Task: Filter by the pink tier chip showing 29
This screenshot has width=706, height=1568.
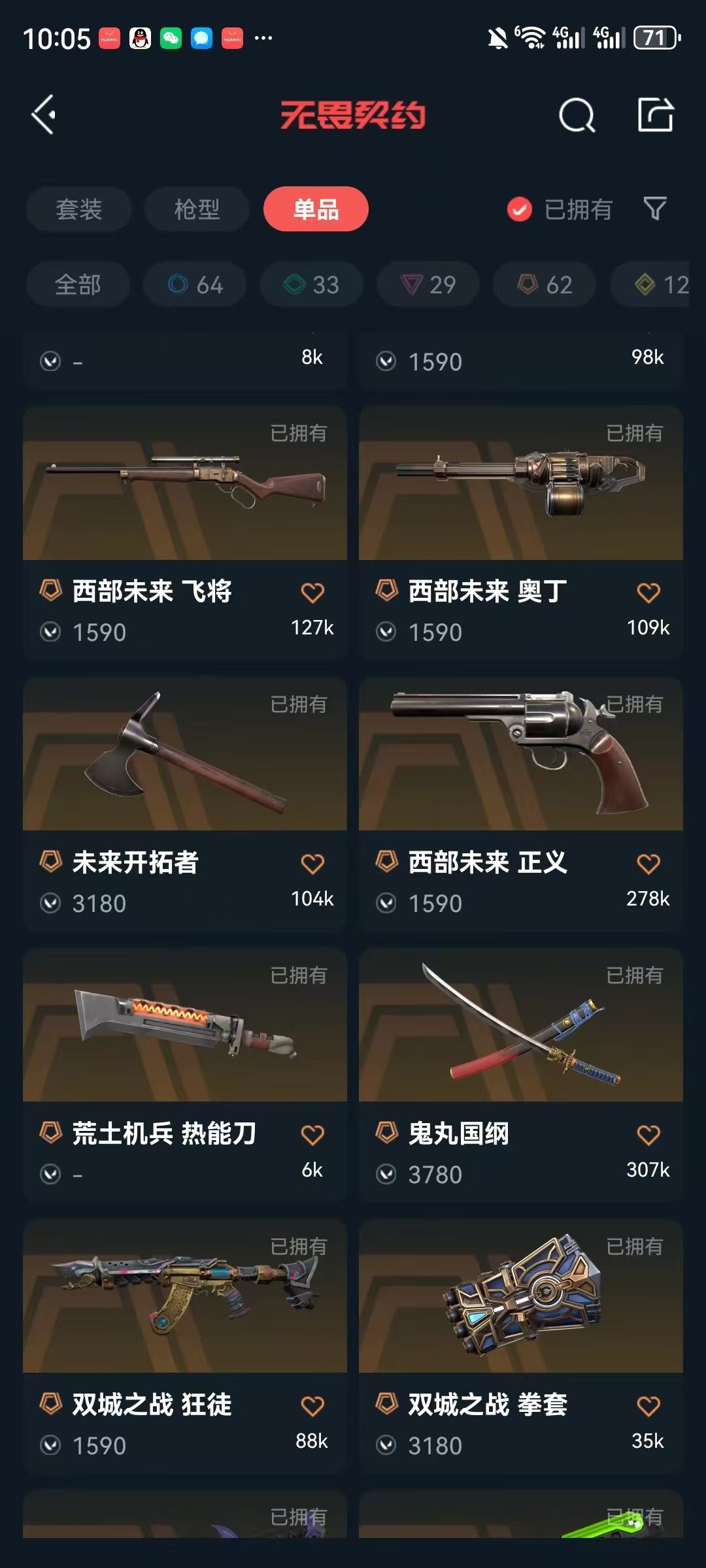Action: coord(428,285)
